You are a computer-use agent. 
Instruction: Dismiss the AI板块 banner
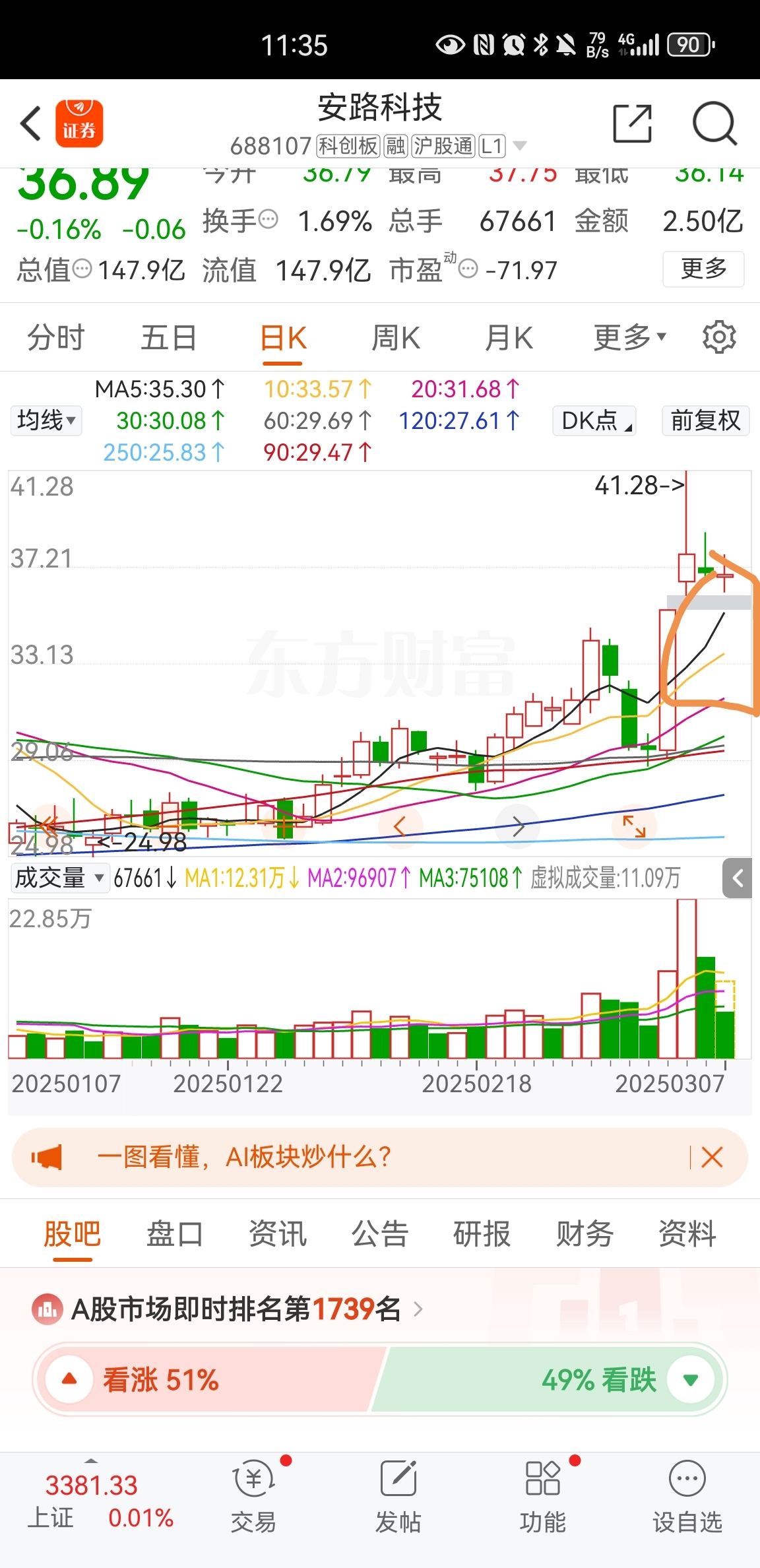tap(712, 1157)
